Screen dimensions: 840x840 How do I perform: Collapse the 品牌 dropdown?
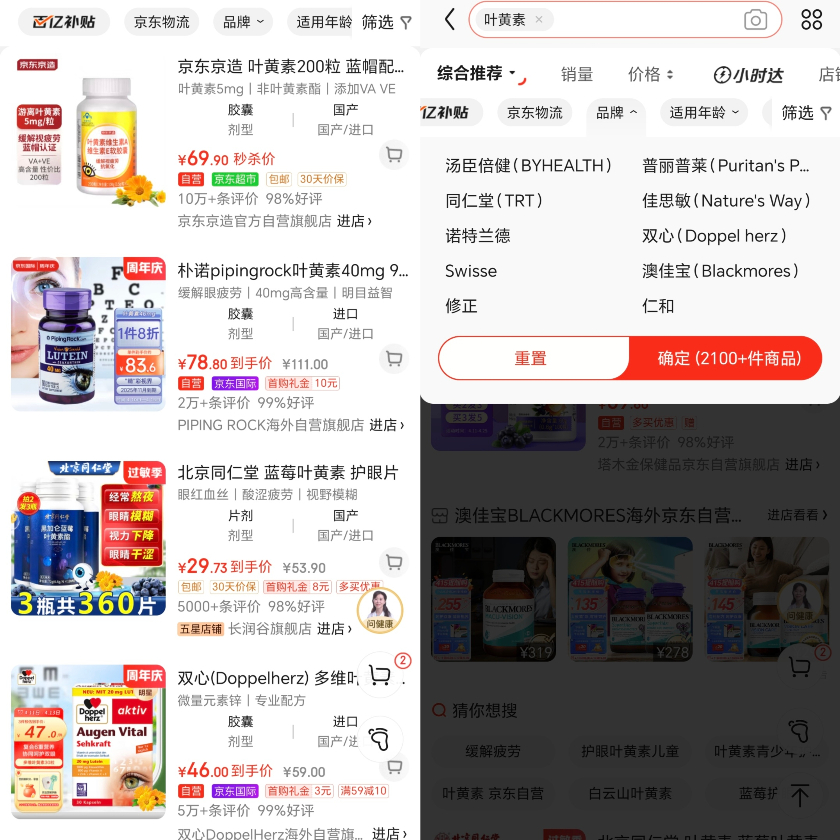616,113
